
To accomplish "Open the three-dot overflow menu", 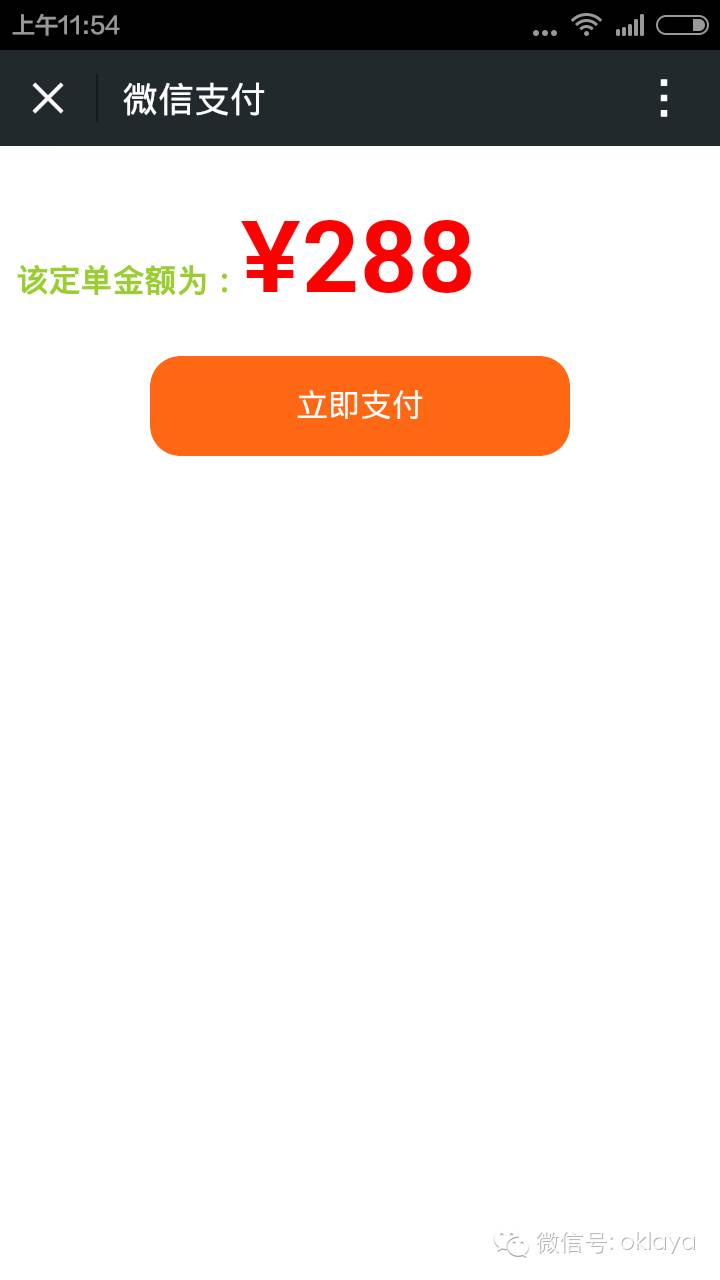I will point(663,98).
